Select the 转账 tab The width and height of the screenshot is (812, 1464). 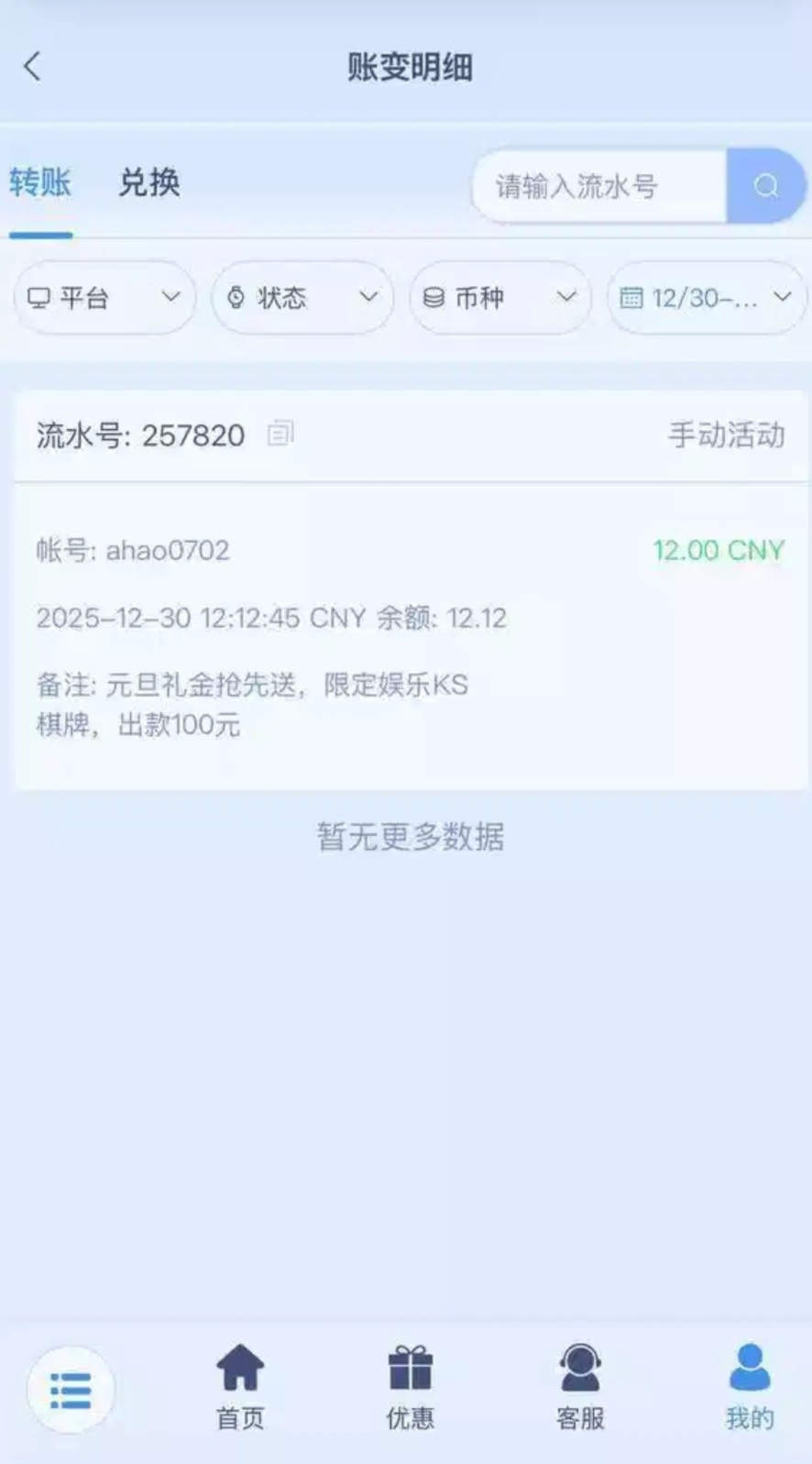(40, 183)
